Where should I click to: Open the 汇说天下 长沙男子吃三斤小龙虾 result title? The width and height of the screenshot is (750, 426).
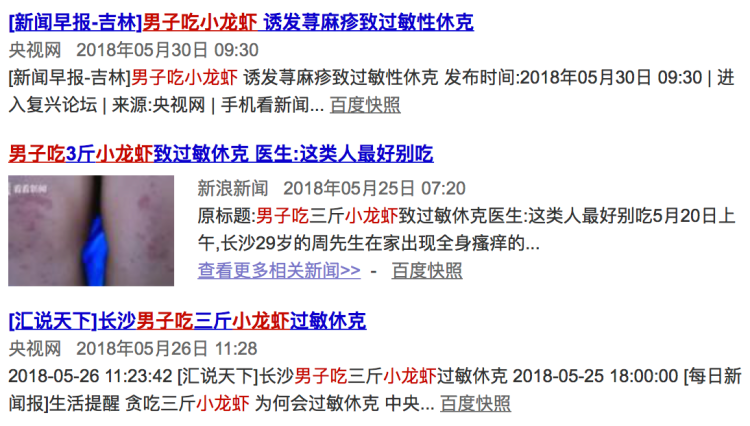pos(187,321)
